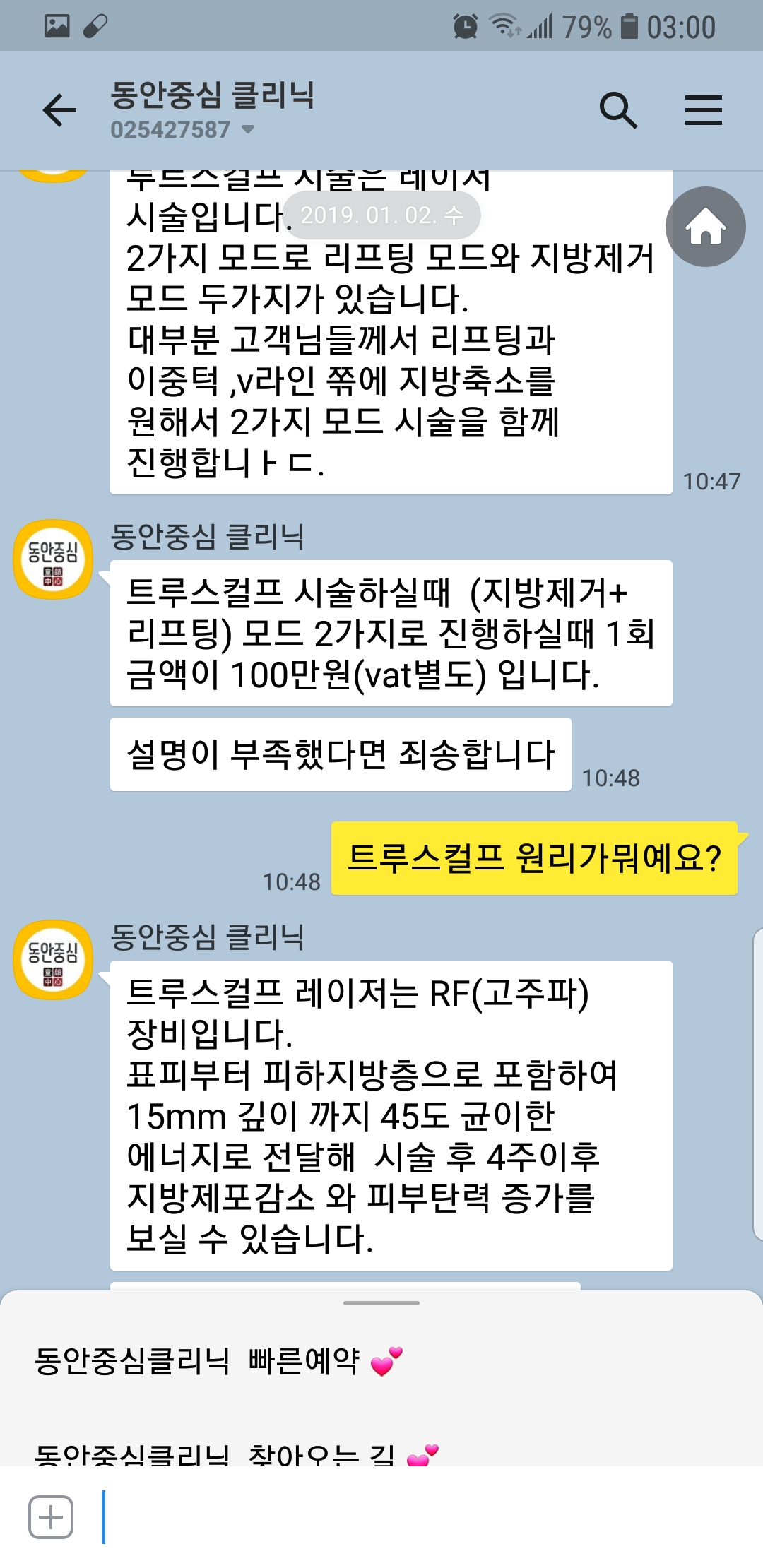
Task: Open 동안중심 클리닉 profile picture
Action: (53, 559)
